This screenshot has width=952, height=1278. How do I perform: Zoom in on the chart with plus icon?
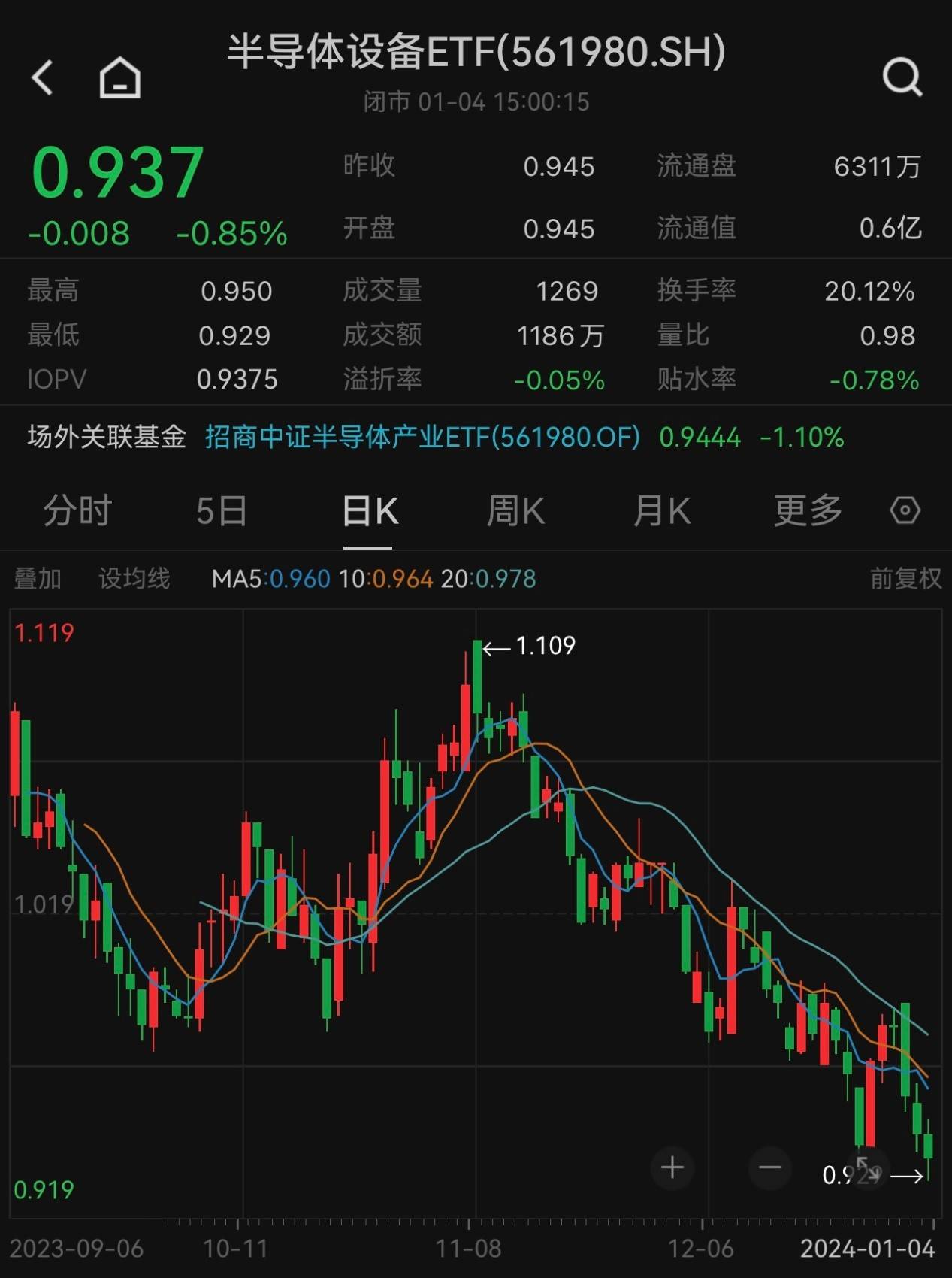[671, 1167]
